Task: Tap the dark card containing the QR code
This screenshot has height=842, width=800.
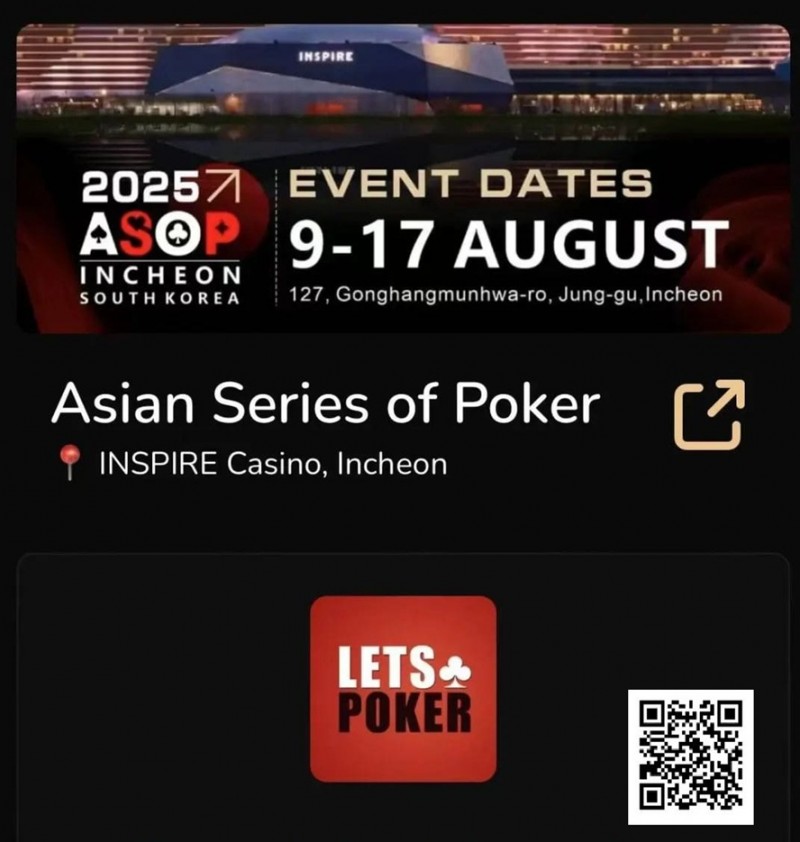Action: [400, 700]
